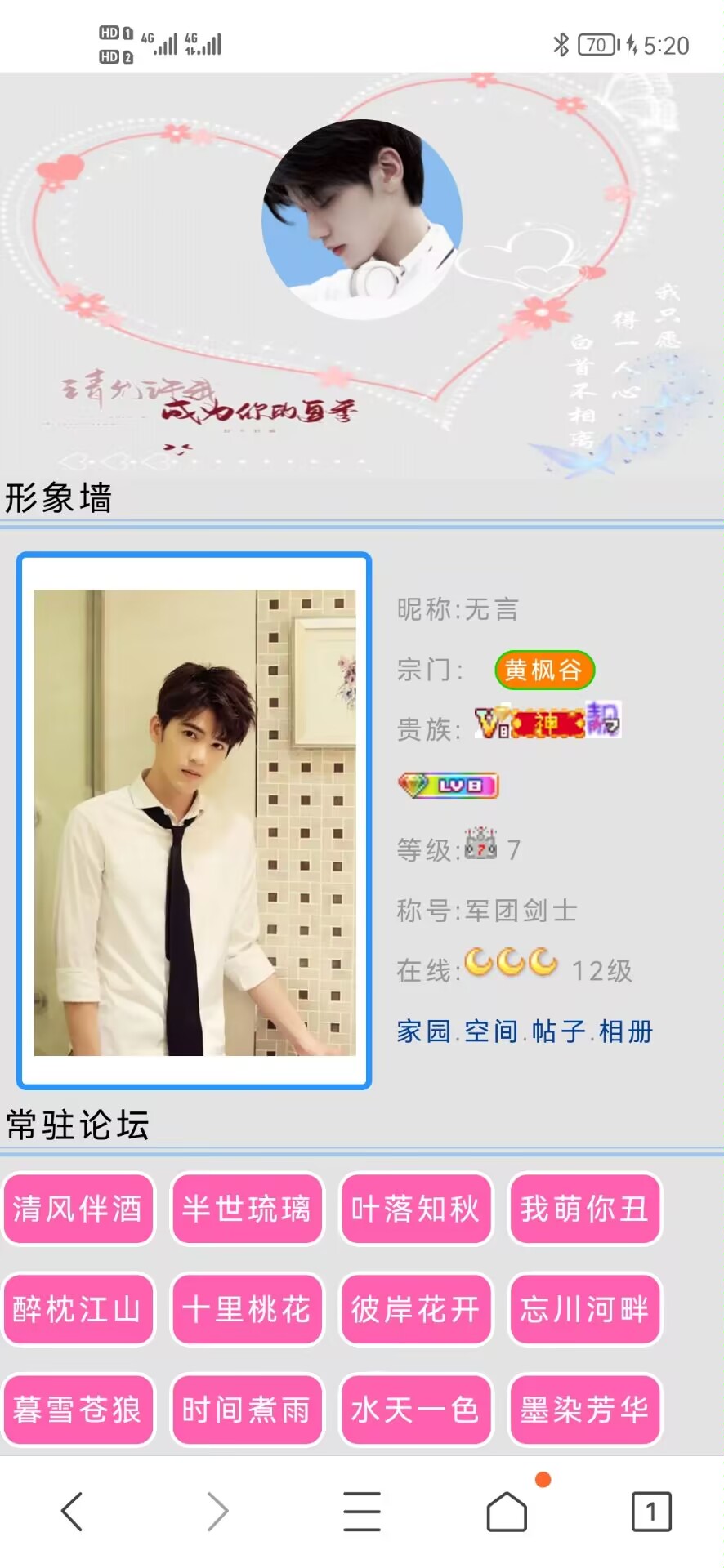Go to the 彼岸花开 forum
Viewport: 724px width, 1568px height.
tap(416, 1309)
